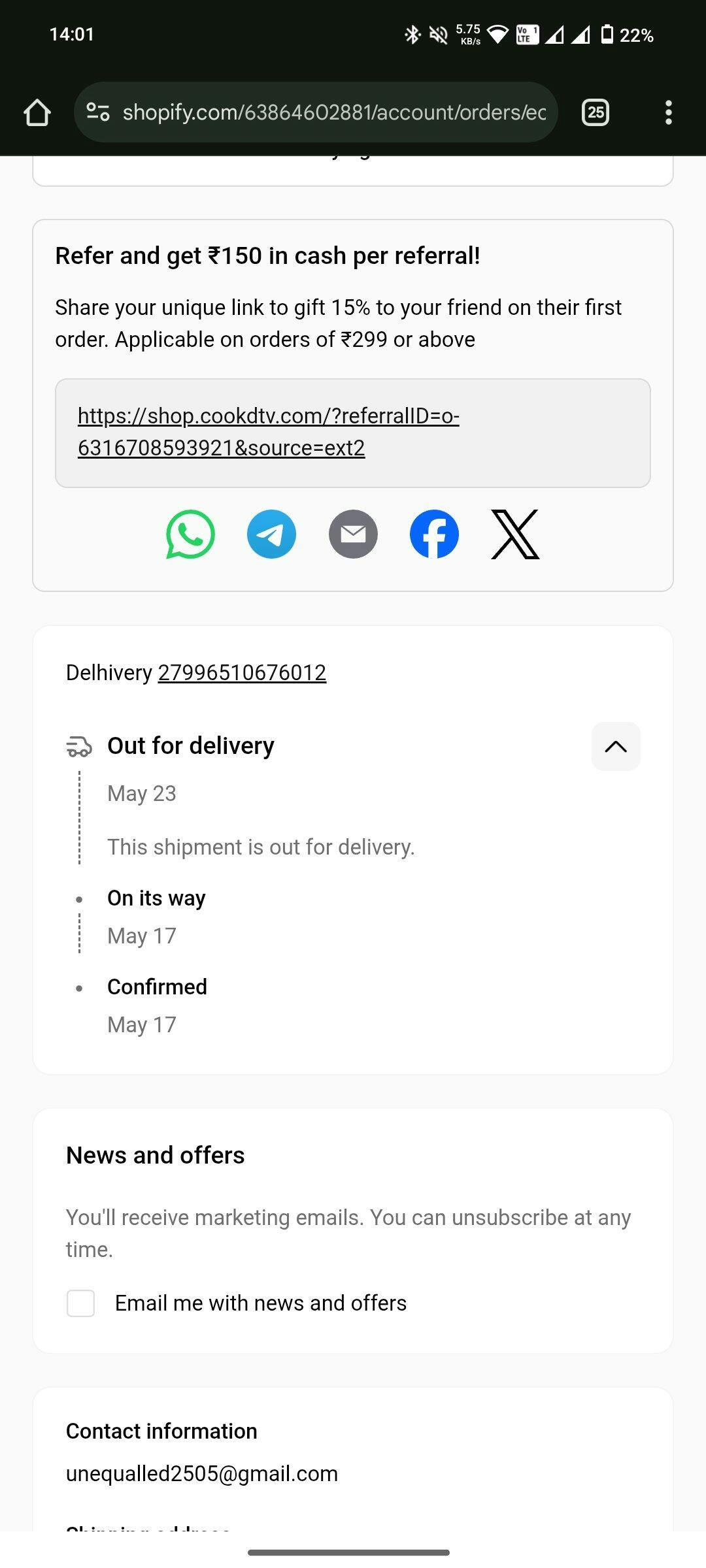Open Delhivery tracking number 27996510676012

point(242,673)
